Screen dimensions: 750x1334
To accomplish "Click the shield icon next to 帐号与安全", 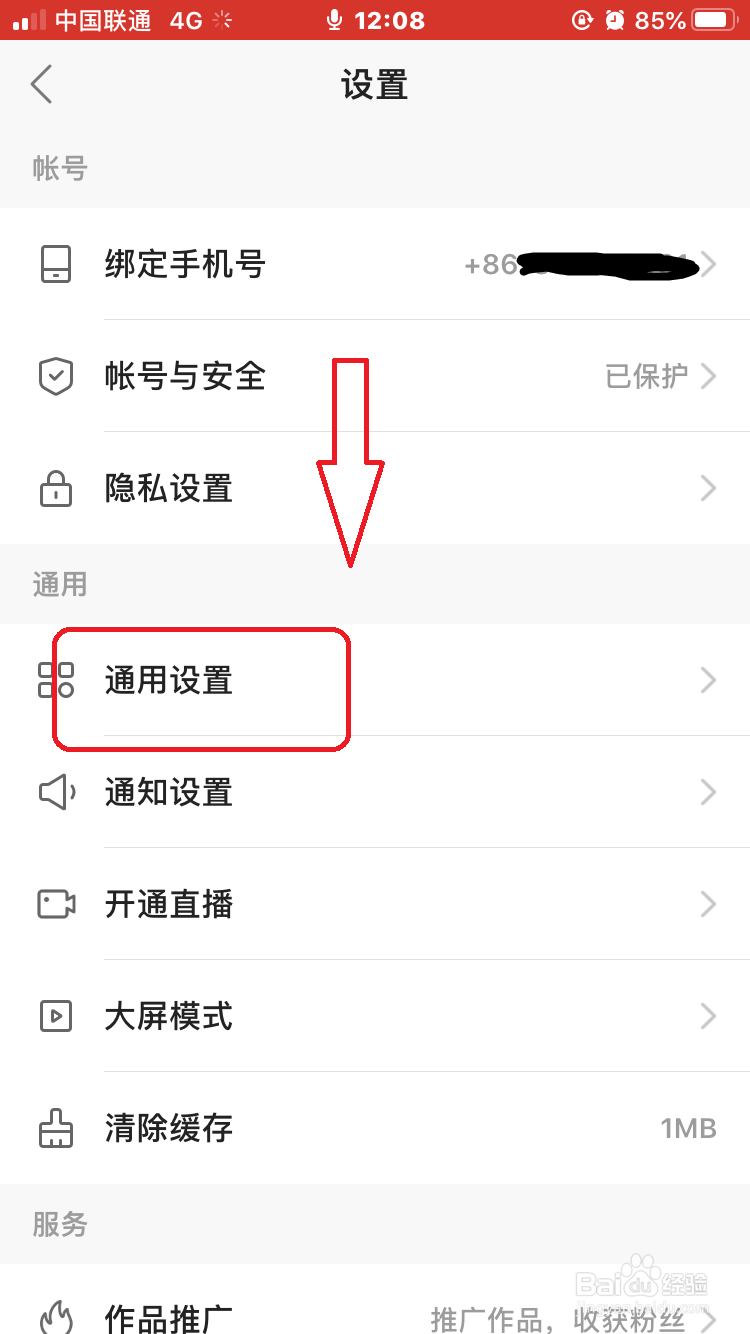I will click(x=57, y=377).
